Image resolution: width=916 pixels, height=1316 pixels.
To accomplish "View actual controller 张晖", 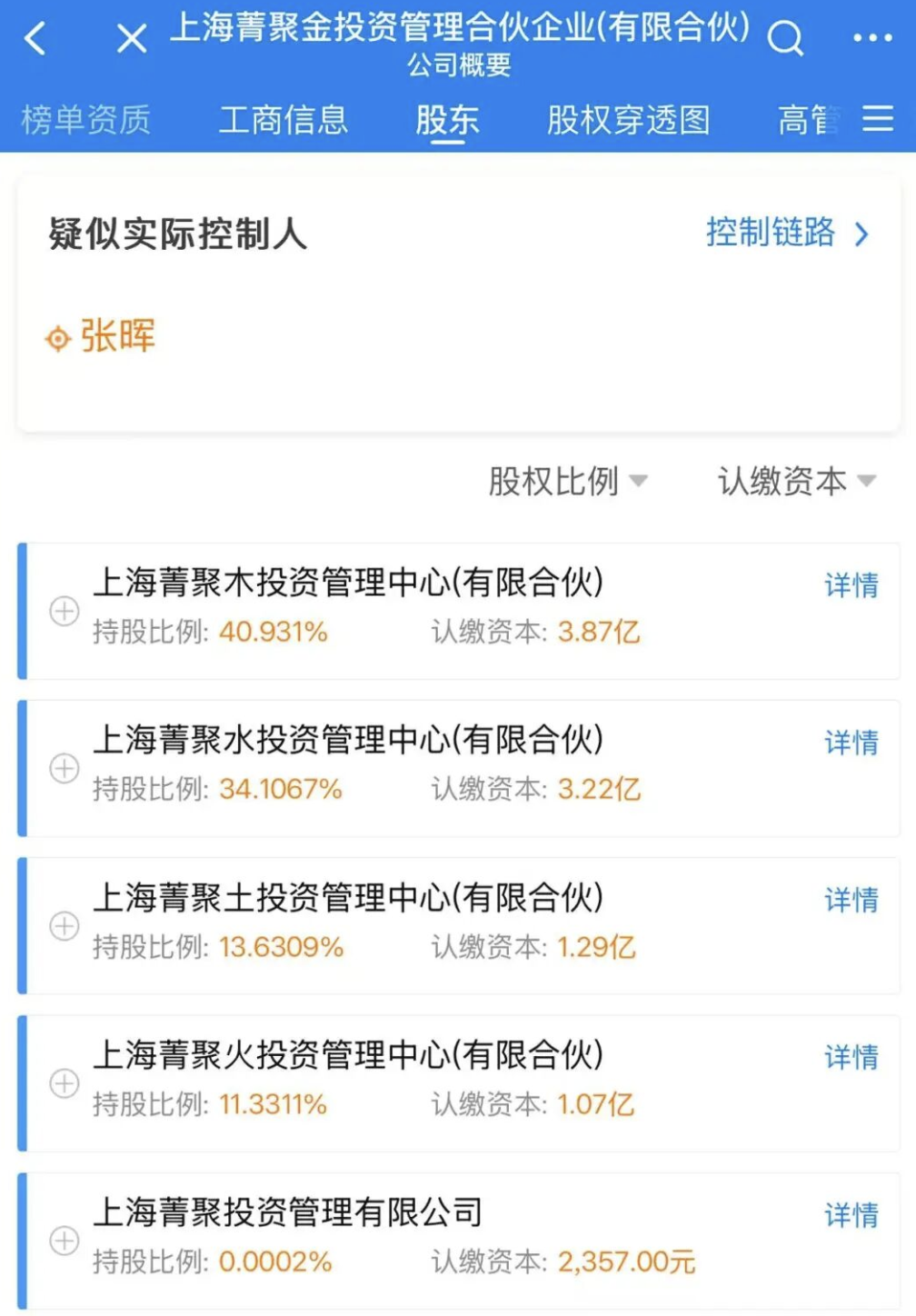I will [x=117, y=336].
